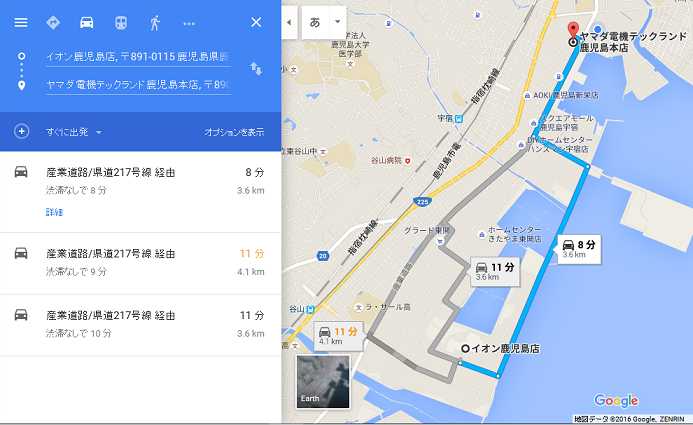Show more travel mode options
This screenshot has width=693, height=425.
pyautogui.click(x=189, y=22)
